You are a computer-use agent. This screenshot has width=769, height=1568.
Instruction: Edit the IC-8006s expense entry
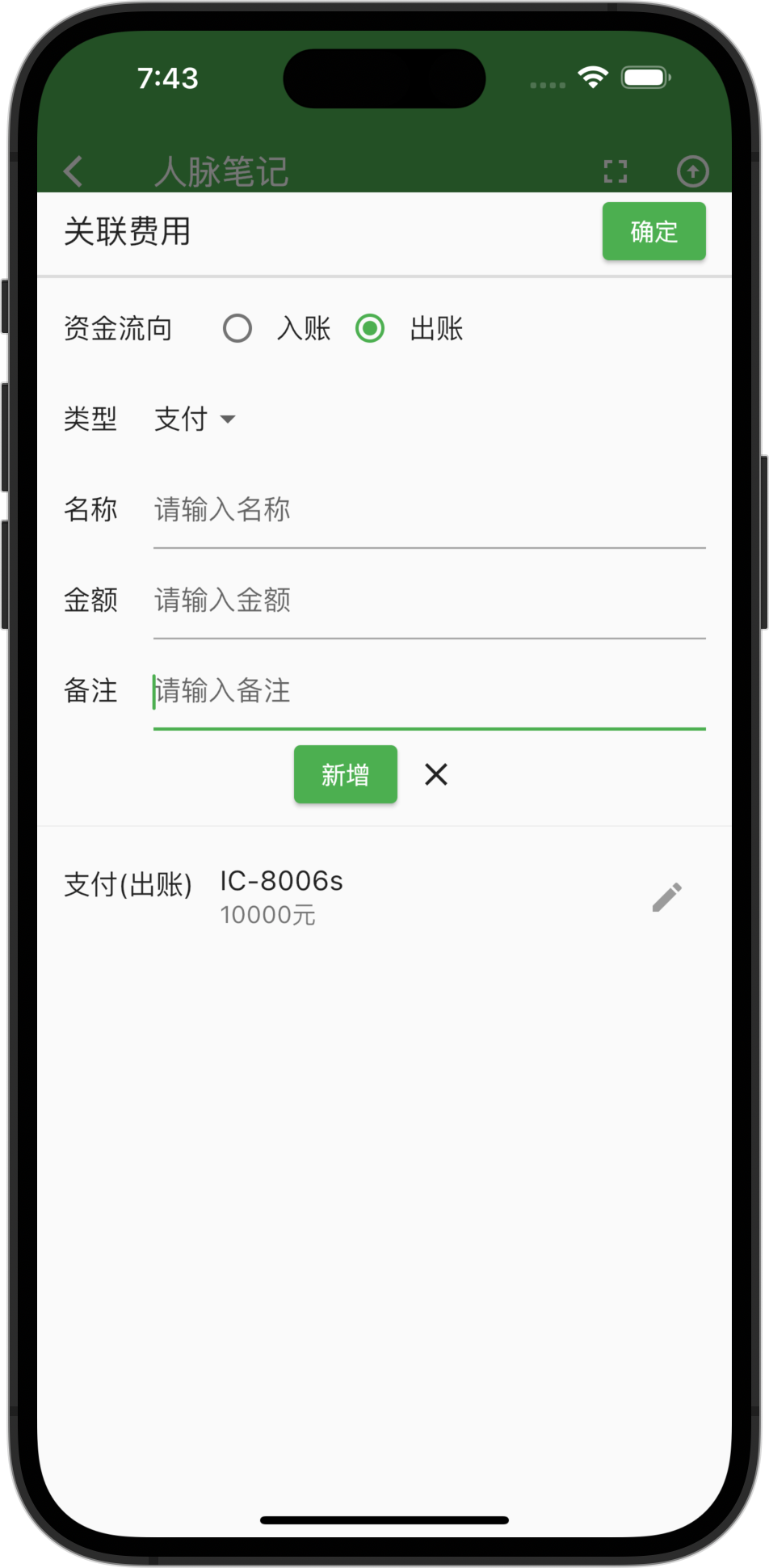[x=667, y=897]
